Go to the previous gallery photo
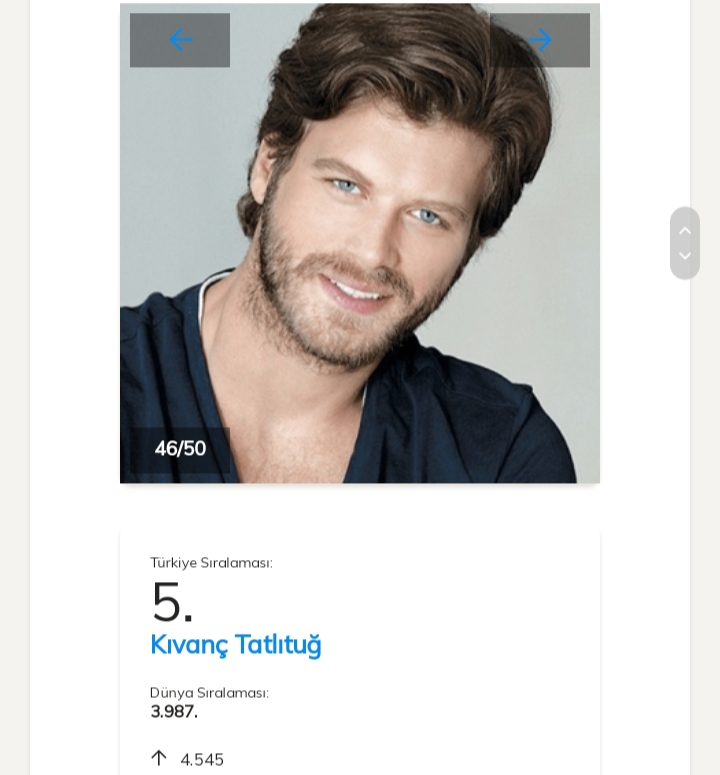This screenshot has height=775, width=720. (180, 40)
